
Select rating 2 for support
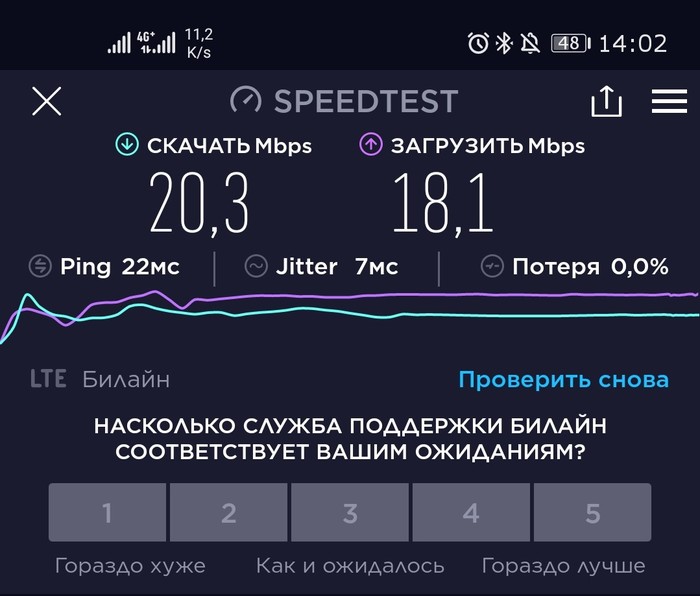[x=228, y=513]
